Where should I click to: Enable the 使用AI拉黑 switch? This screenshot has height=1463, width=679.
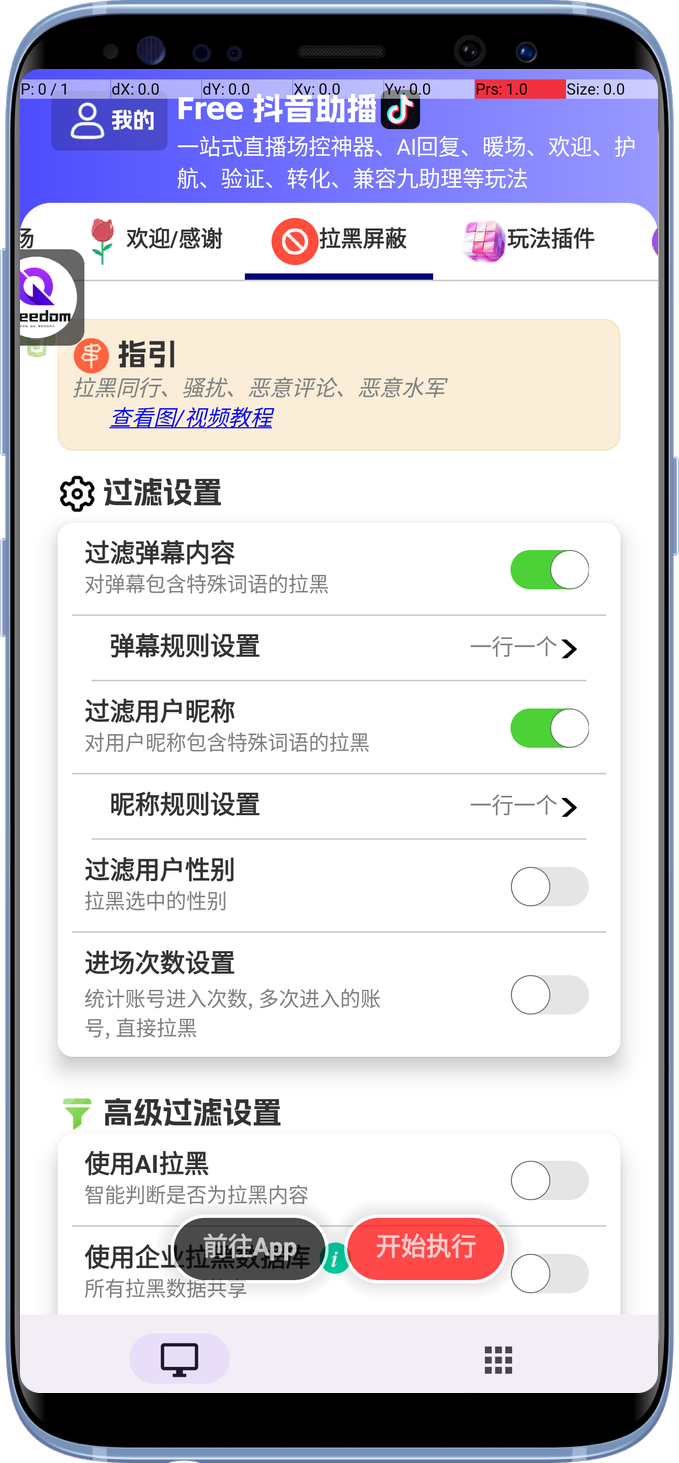coord(549,1180)
